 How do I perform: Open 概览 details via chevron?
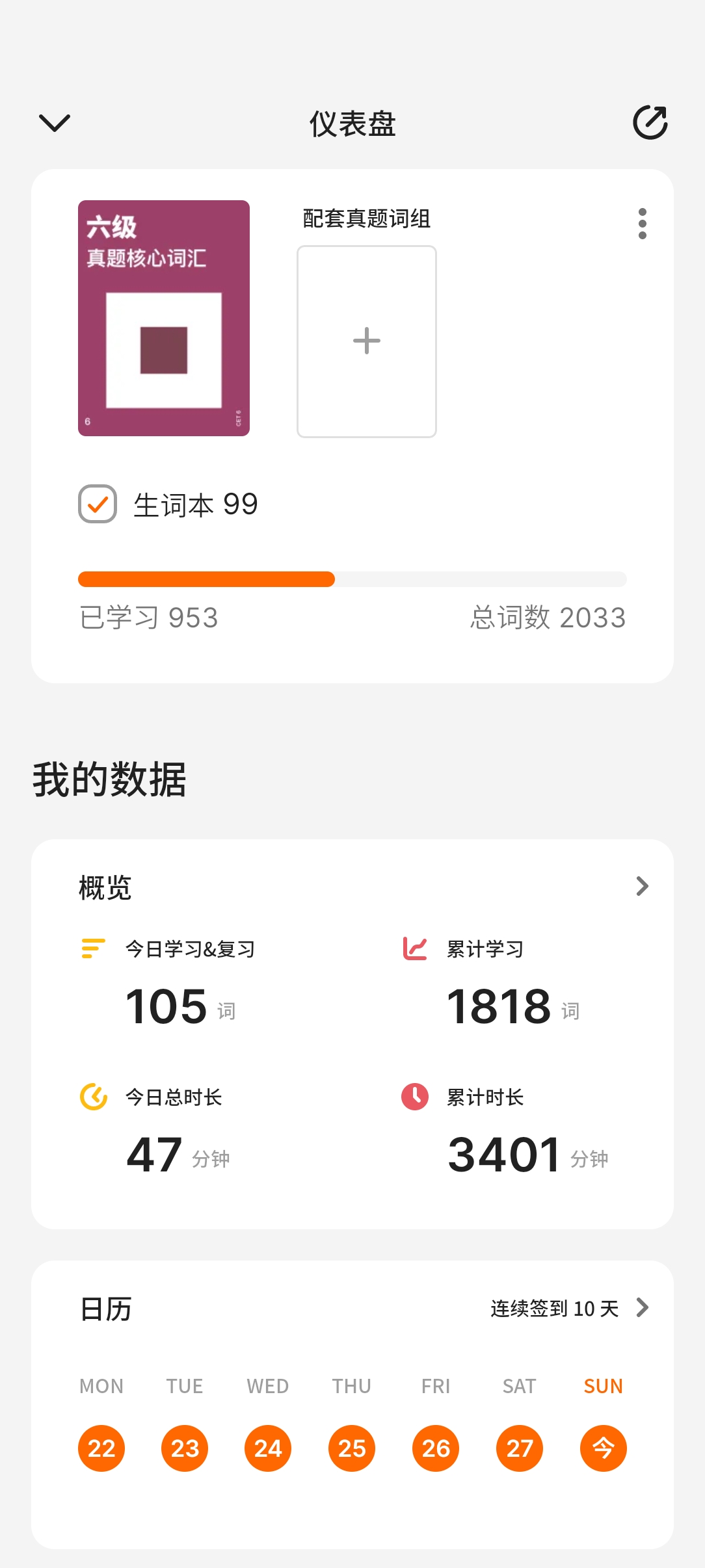pyautogui.click(x=642, y=886)
